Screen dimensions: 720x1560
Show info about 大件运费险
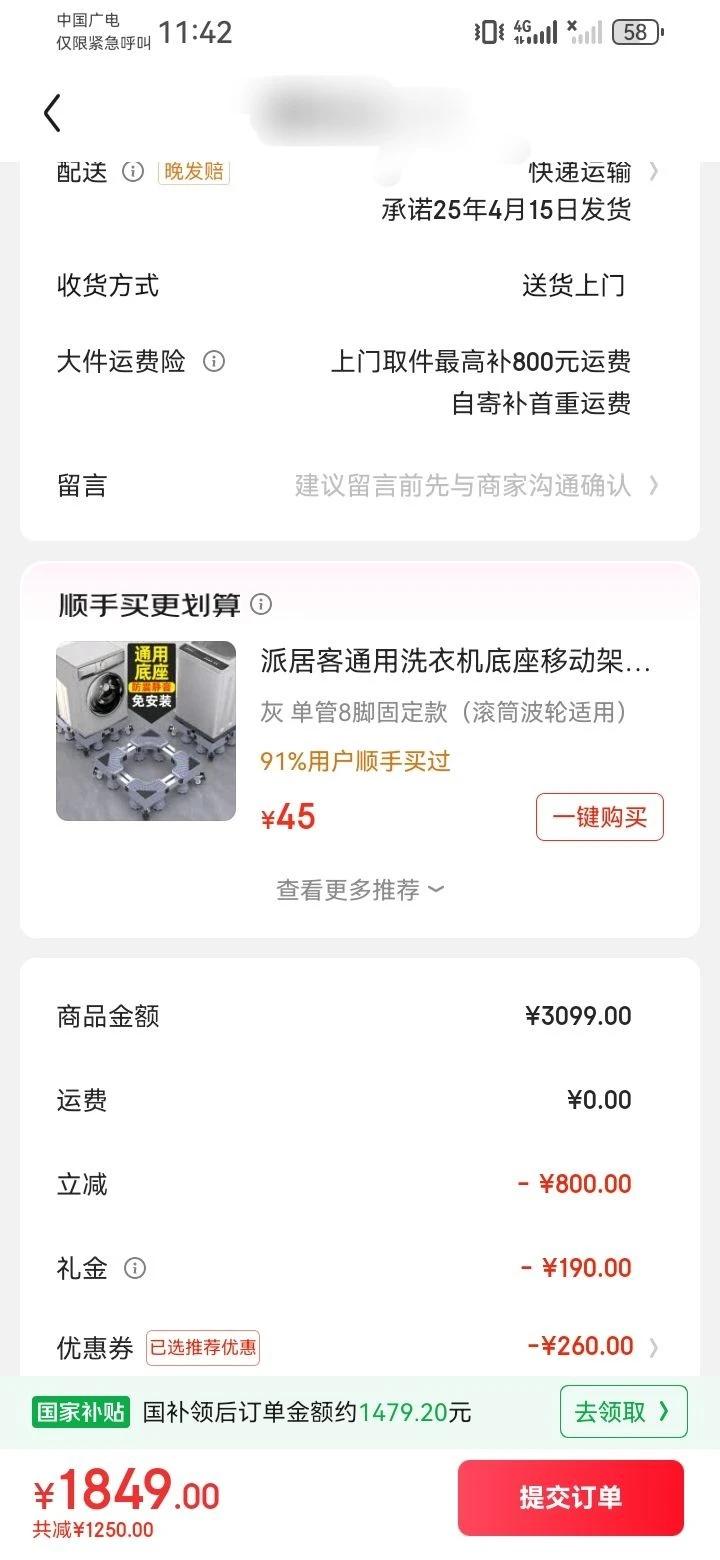click(214, 361)
